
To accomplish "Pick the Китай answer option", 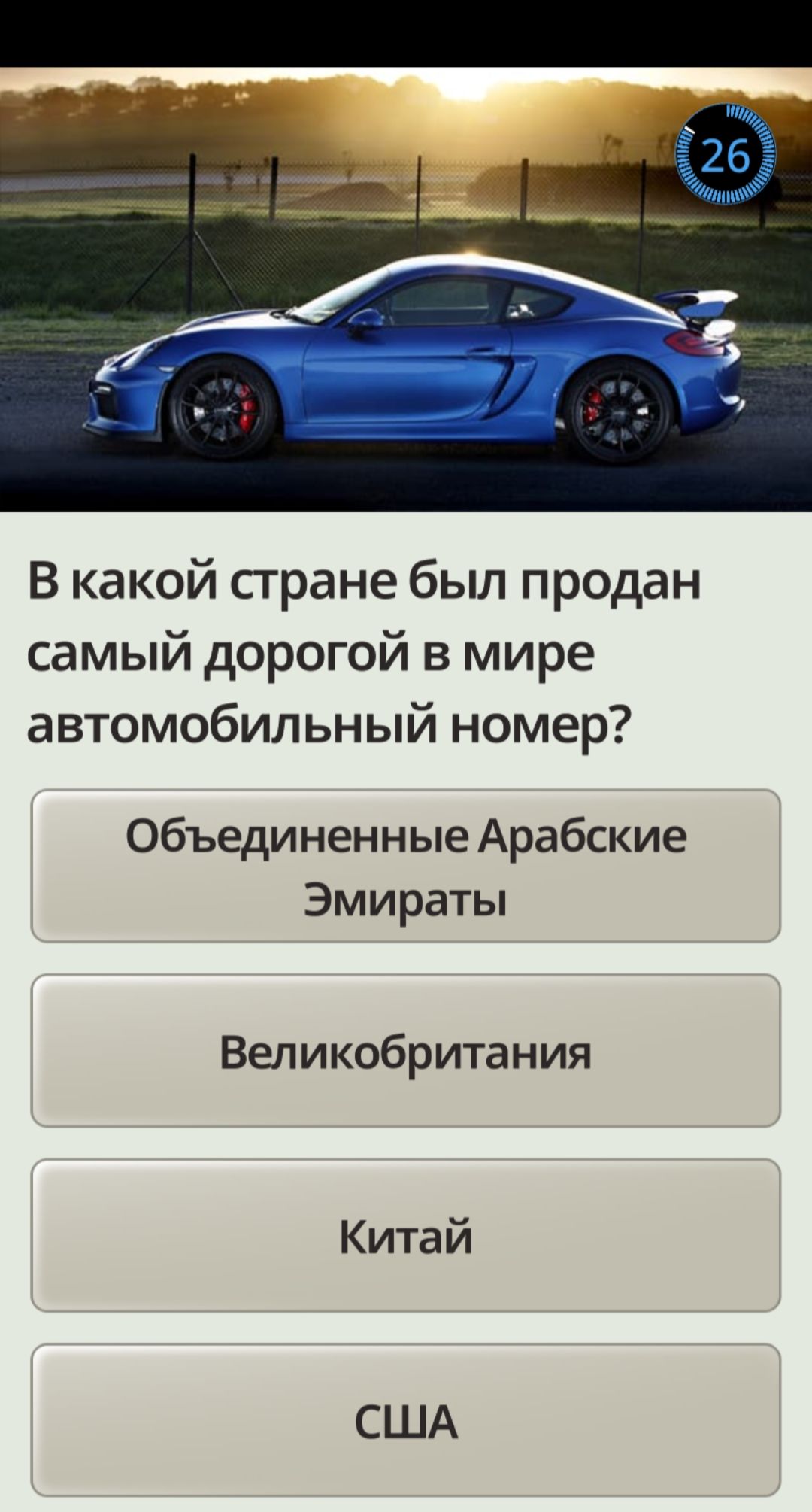I will [x=406, y=1236].
